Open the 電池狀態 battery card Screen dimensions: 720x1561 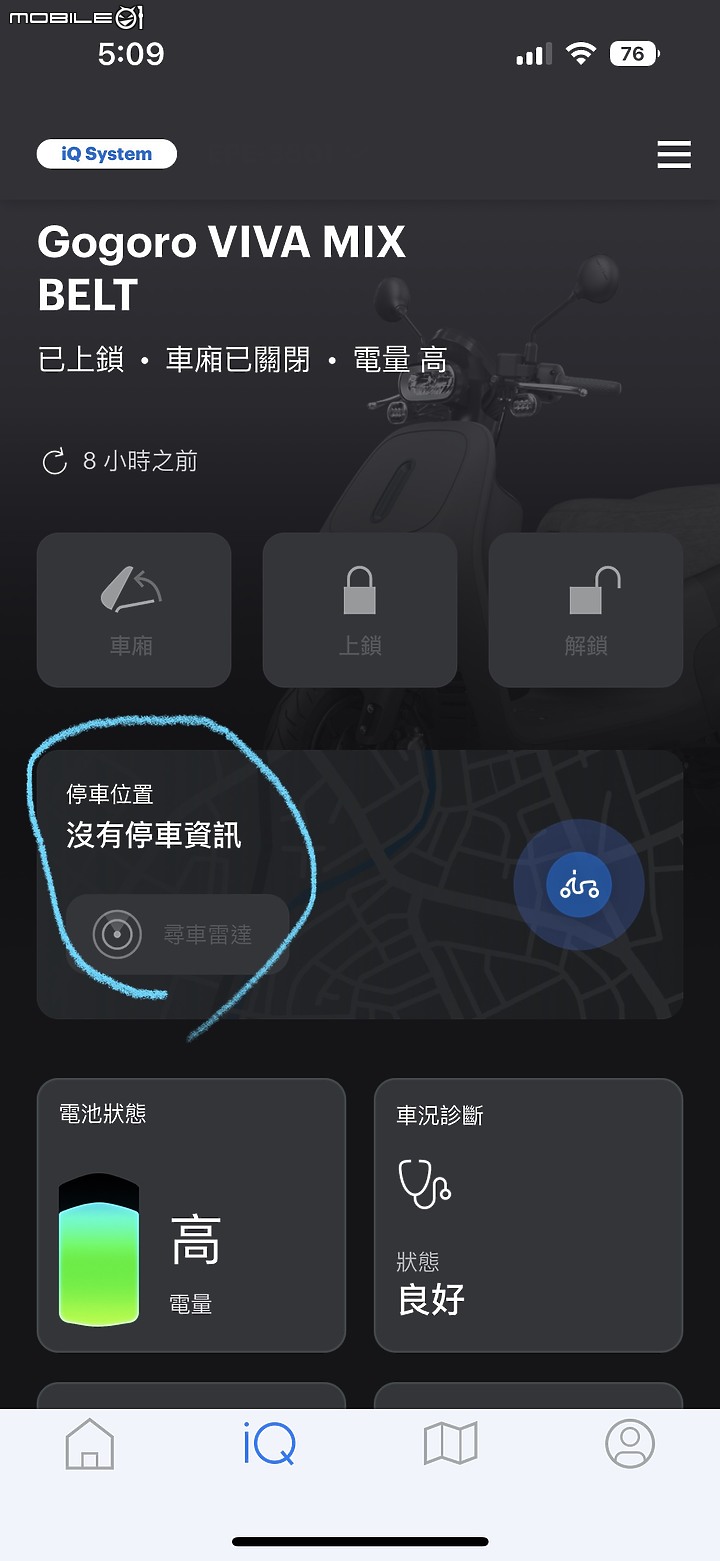click(x=191, y=1215)
